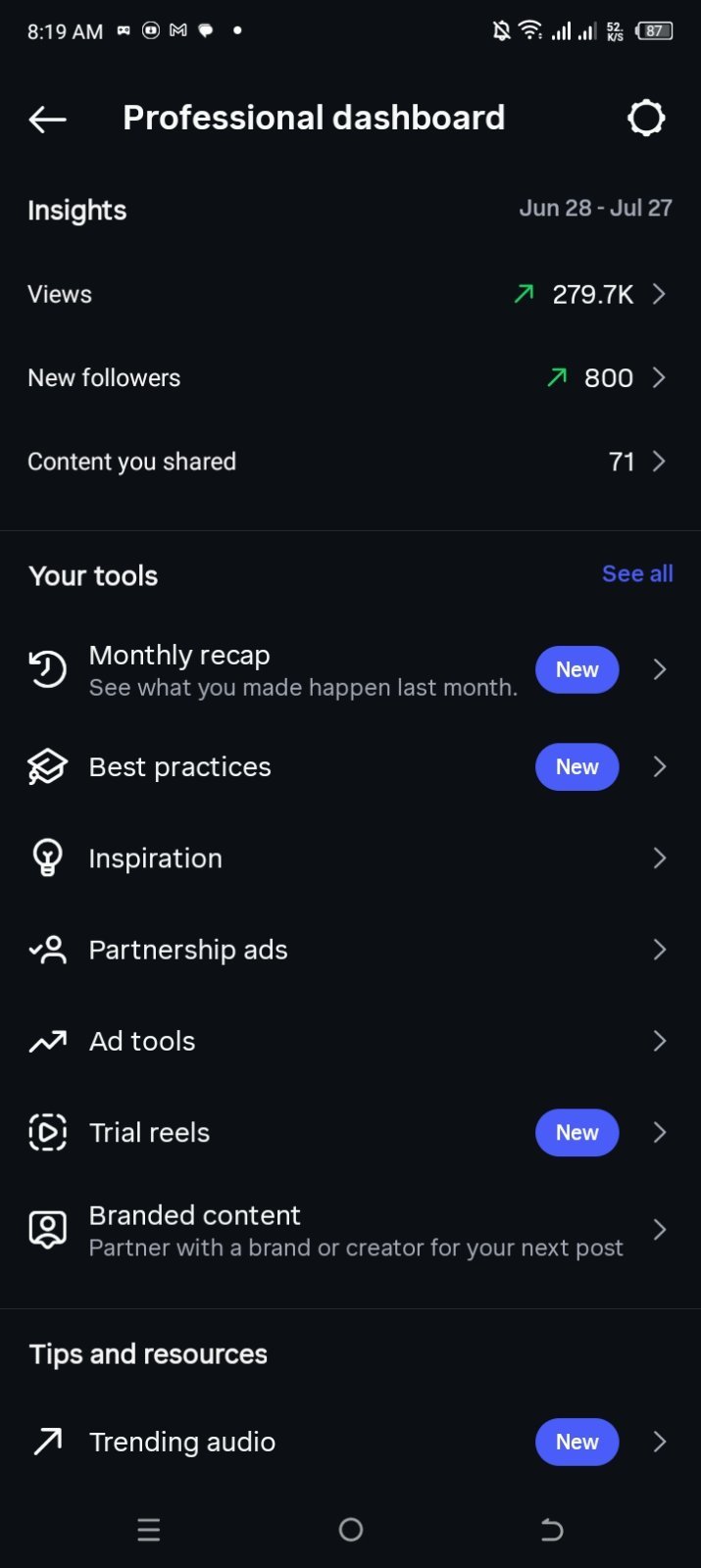Open Best practices

pyautogui.click(x=350, y=766)
